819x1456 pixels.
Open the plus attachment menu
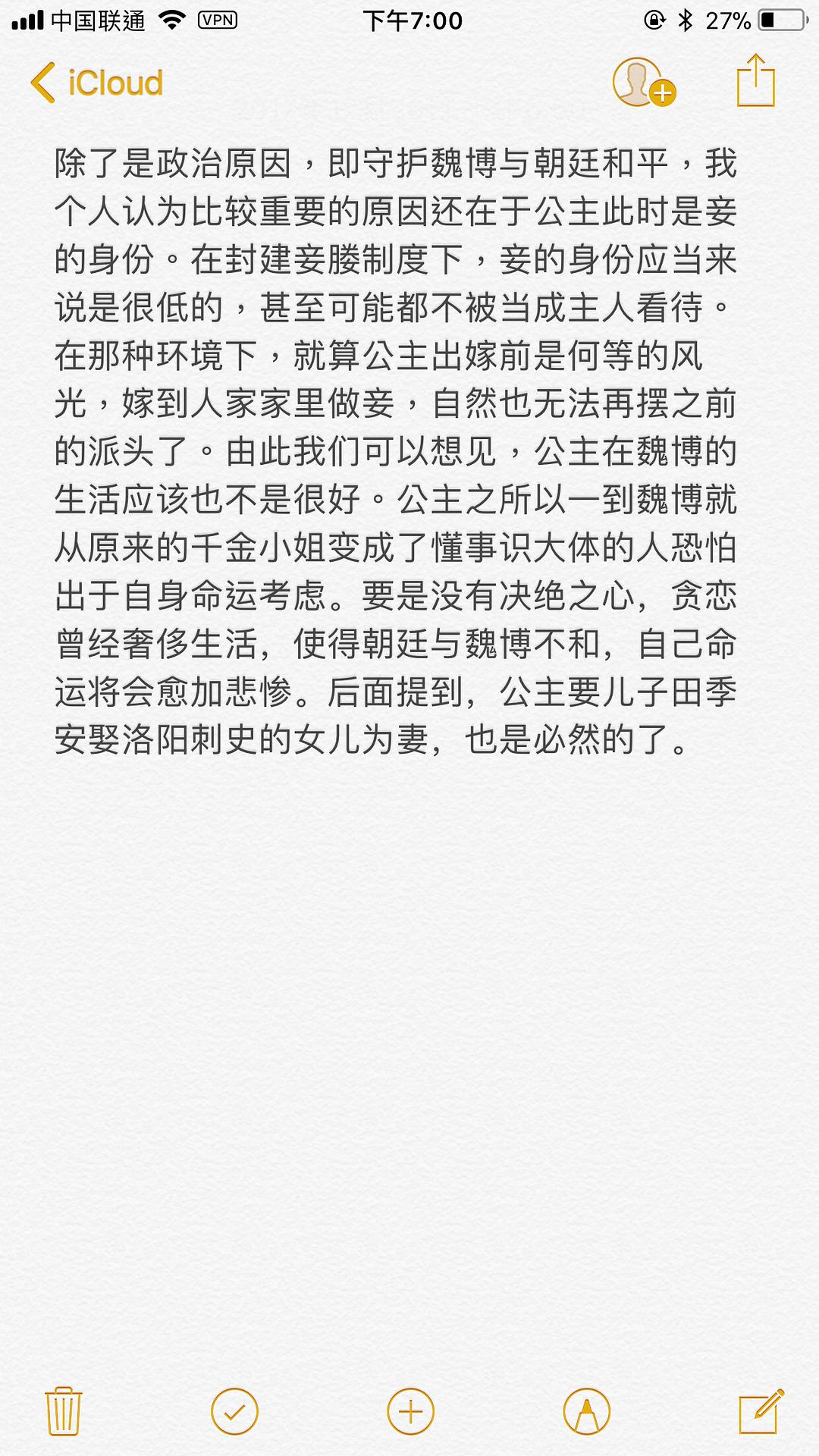(x=410, y=1411)
